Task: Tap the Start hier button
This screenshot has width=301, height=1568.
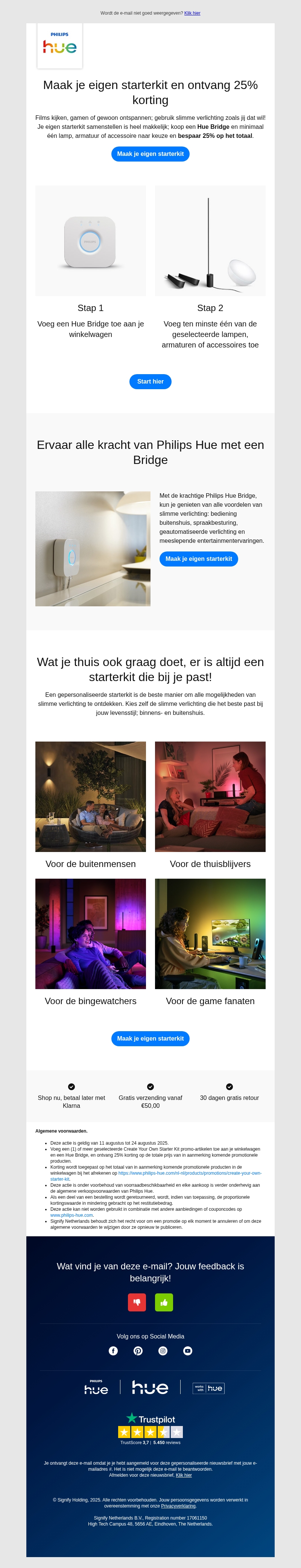Action: (x=150, y=382)
